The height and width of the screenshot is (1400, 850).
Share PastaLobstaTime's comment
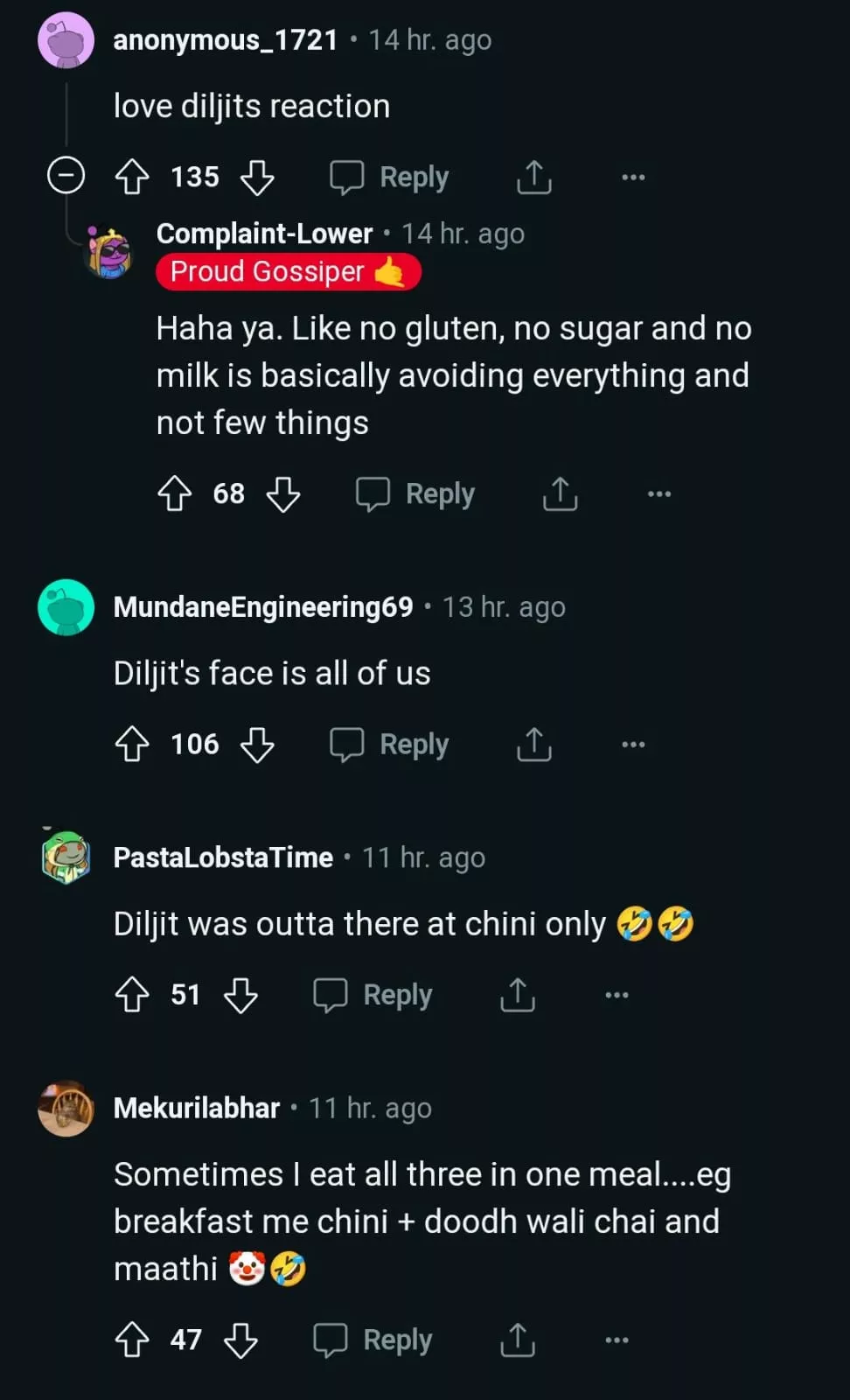pos(517,995)
